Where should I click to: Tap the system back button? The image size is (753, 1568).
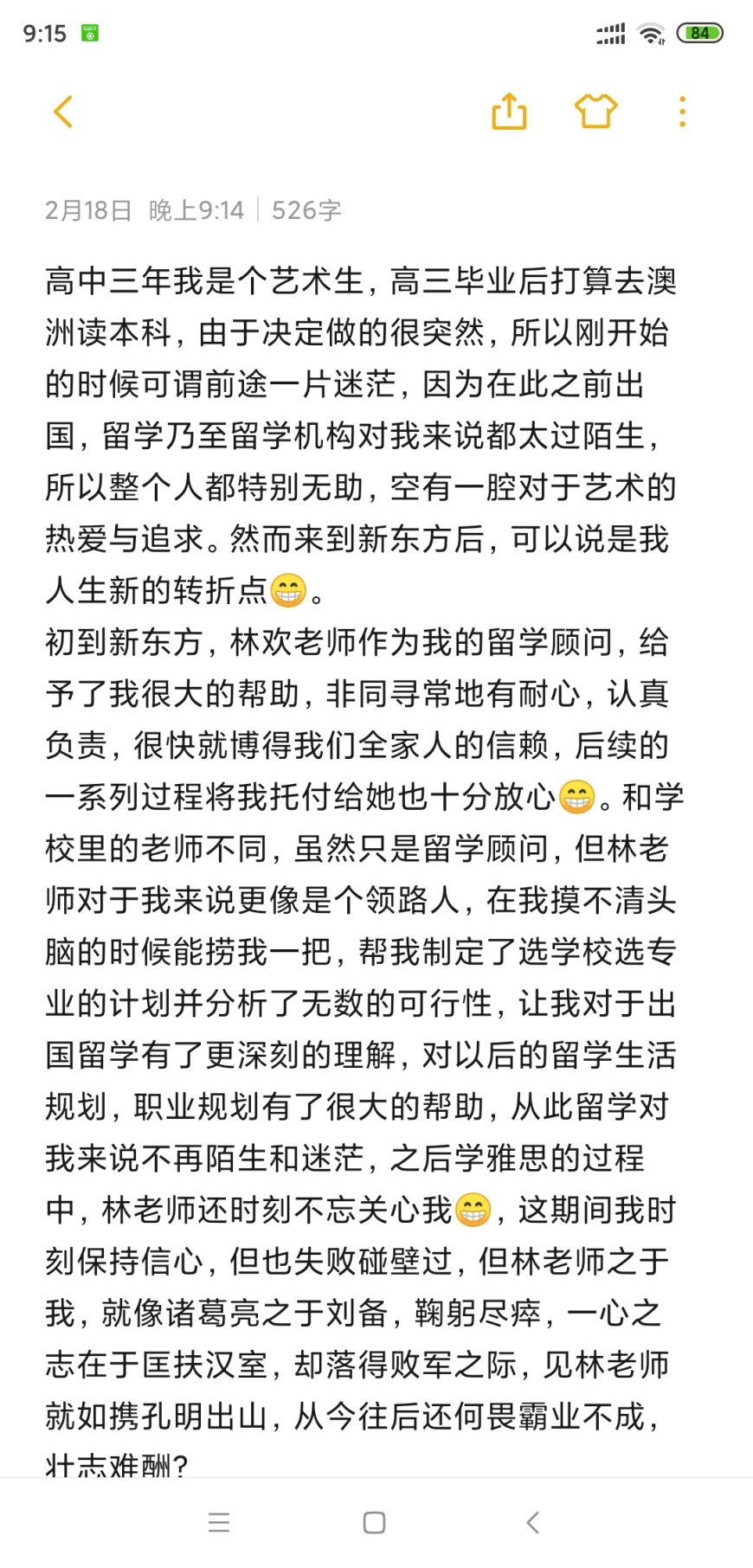[533, 1522]
